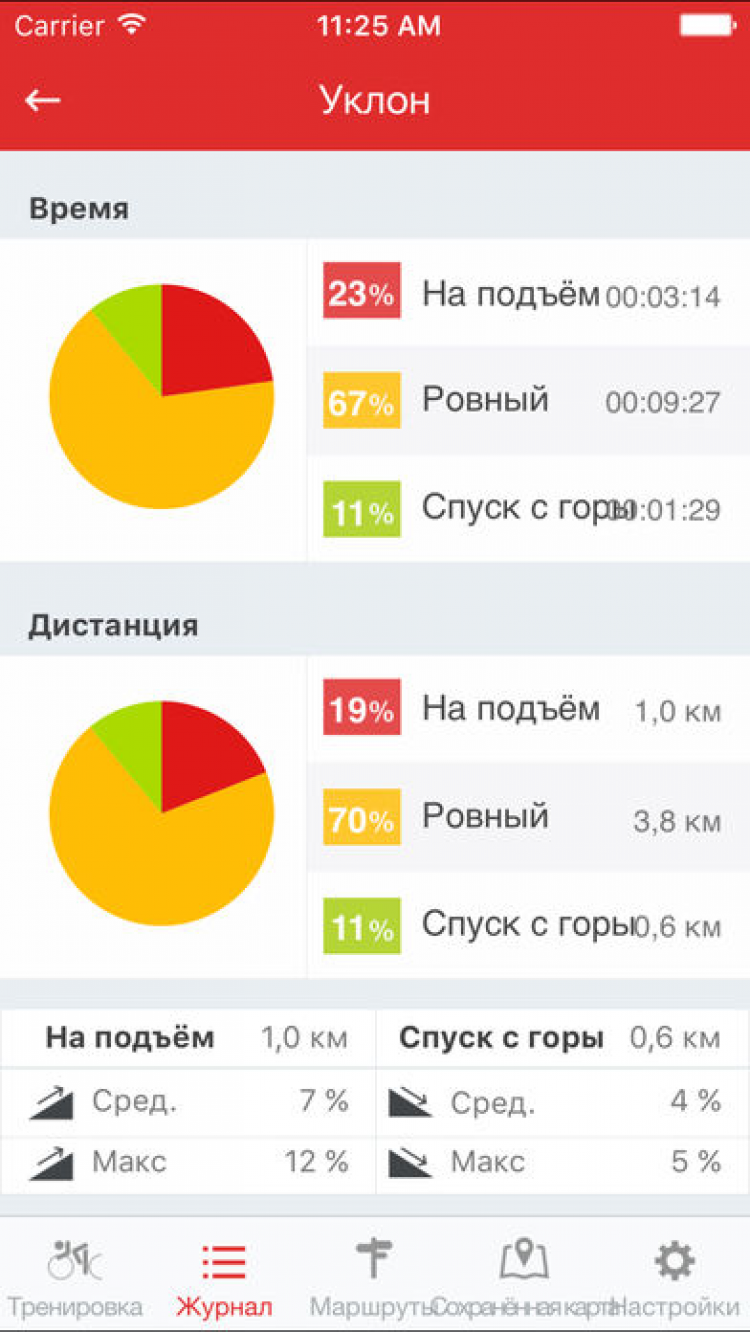Switch to the Тренировка tab
Screen dimensions: 750x1332
point(75,1275)
